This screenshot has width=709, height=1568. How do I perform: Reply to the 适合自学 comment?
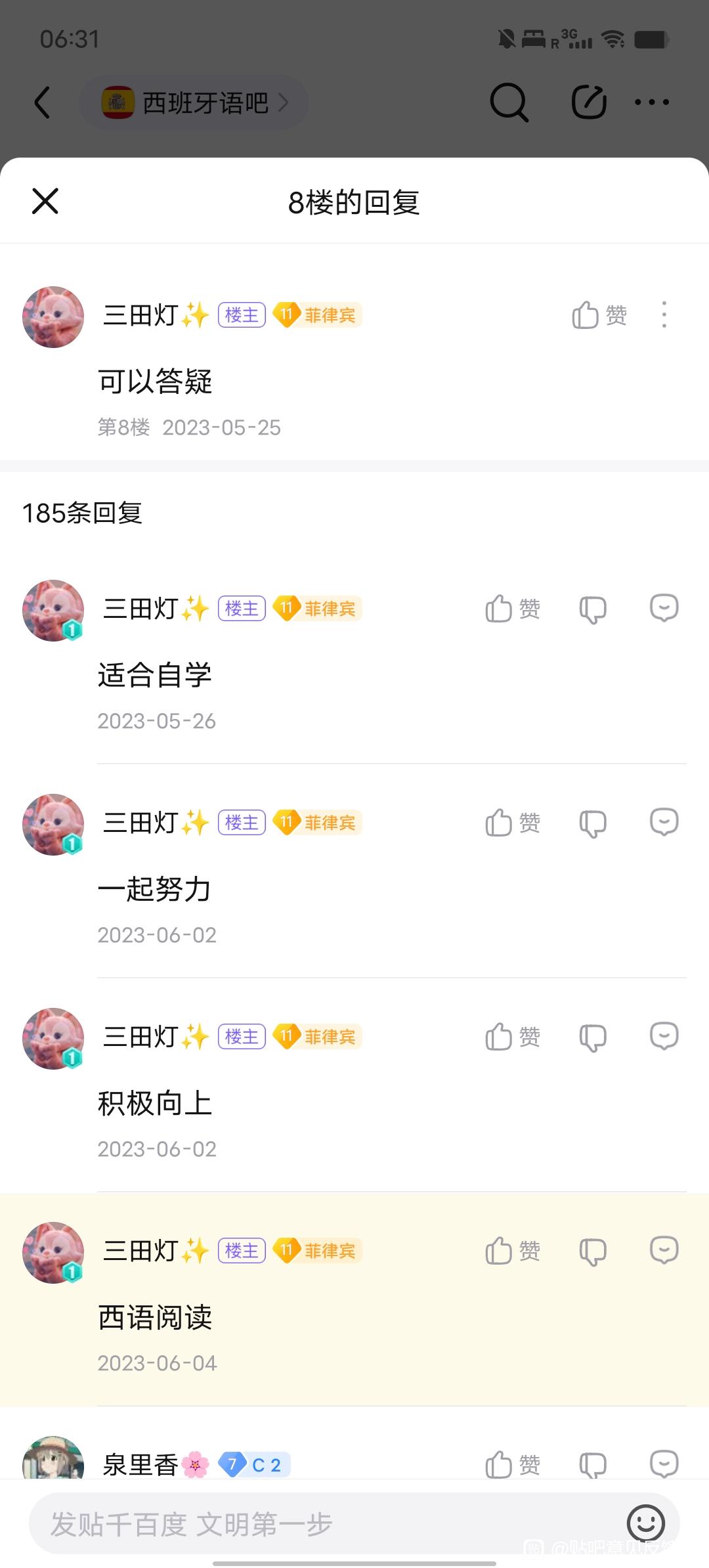tap(664, 608)
